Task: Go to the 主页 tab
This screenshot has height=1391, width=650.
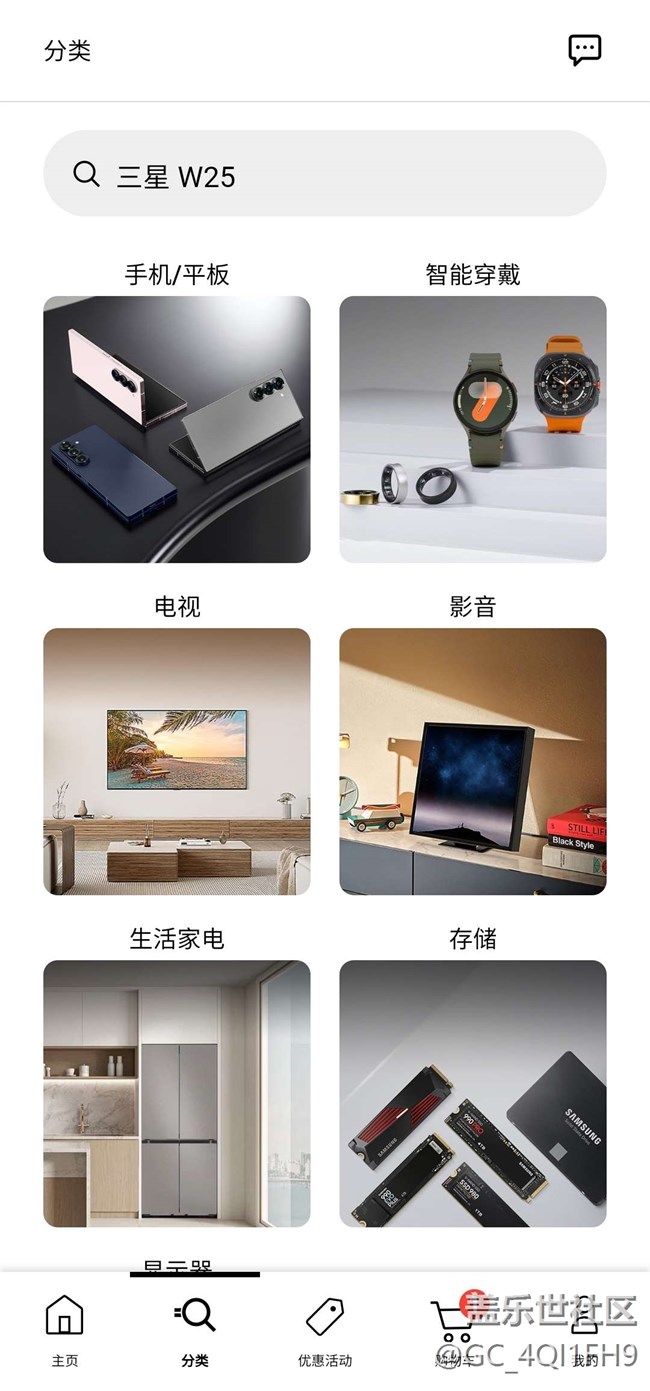Action: click(65, 1329)
